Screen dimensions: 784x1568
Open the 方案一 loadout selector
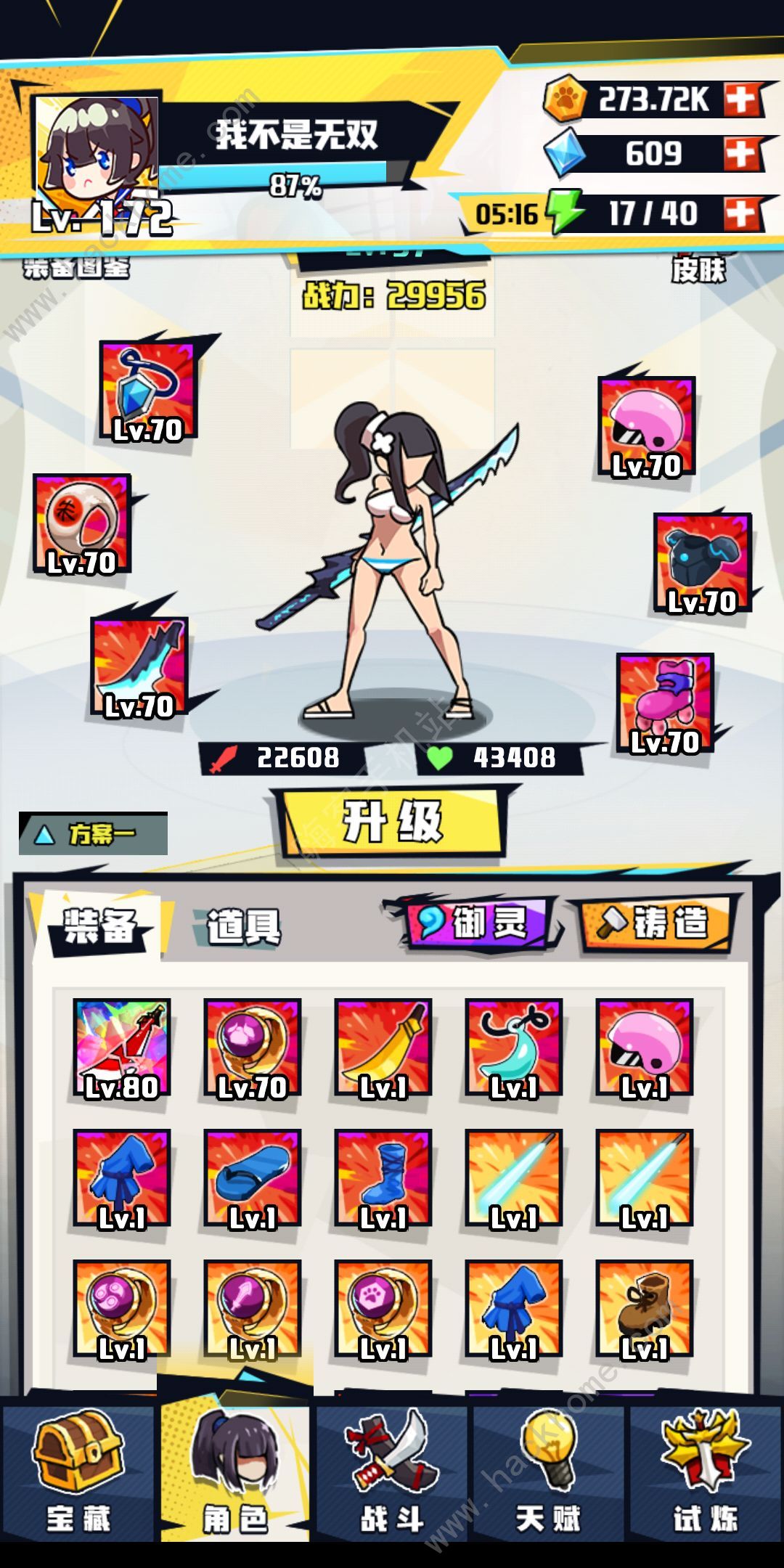(x=93, y=833)
